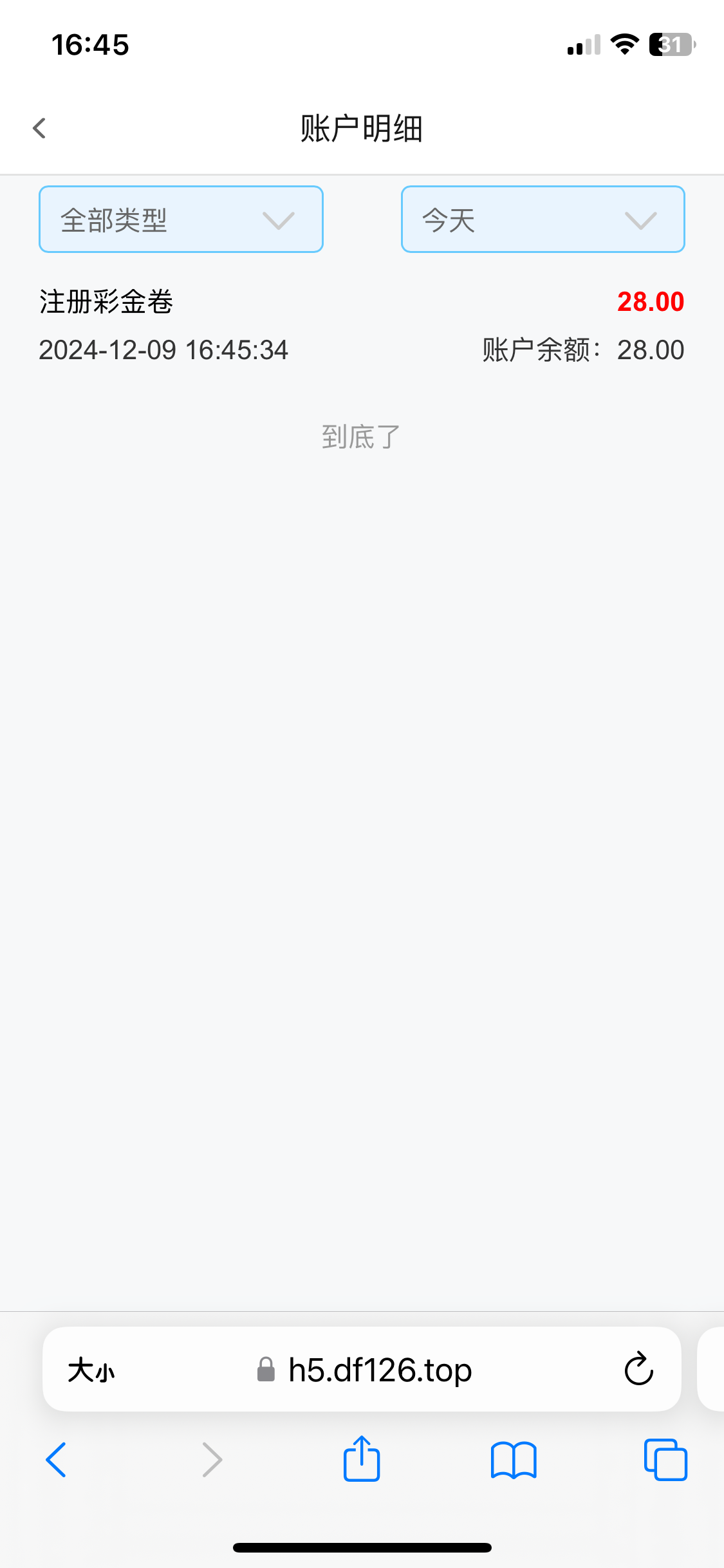Go back from the 账户明细 page
Screen dimensions: 724x1568
click(39, 128)
